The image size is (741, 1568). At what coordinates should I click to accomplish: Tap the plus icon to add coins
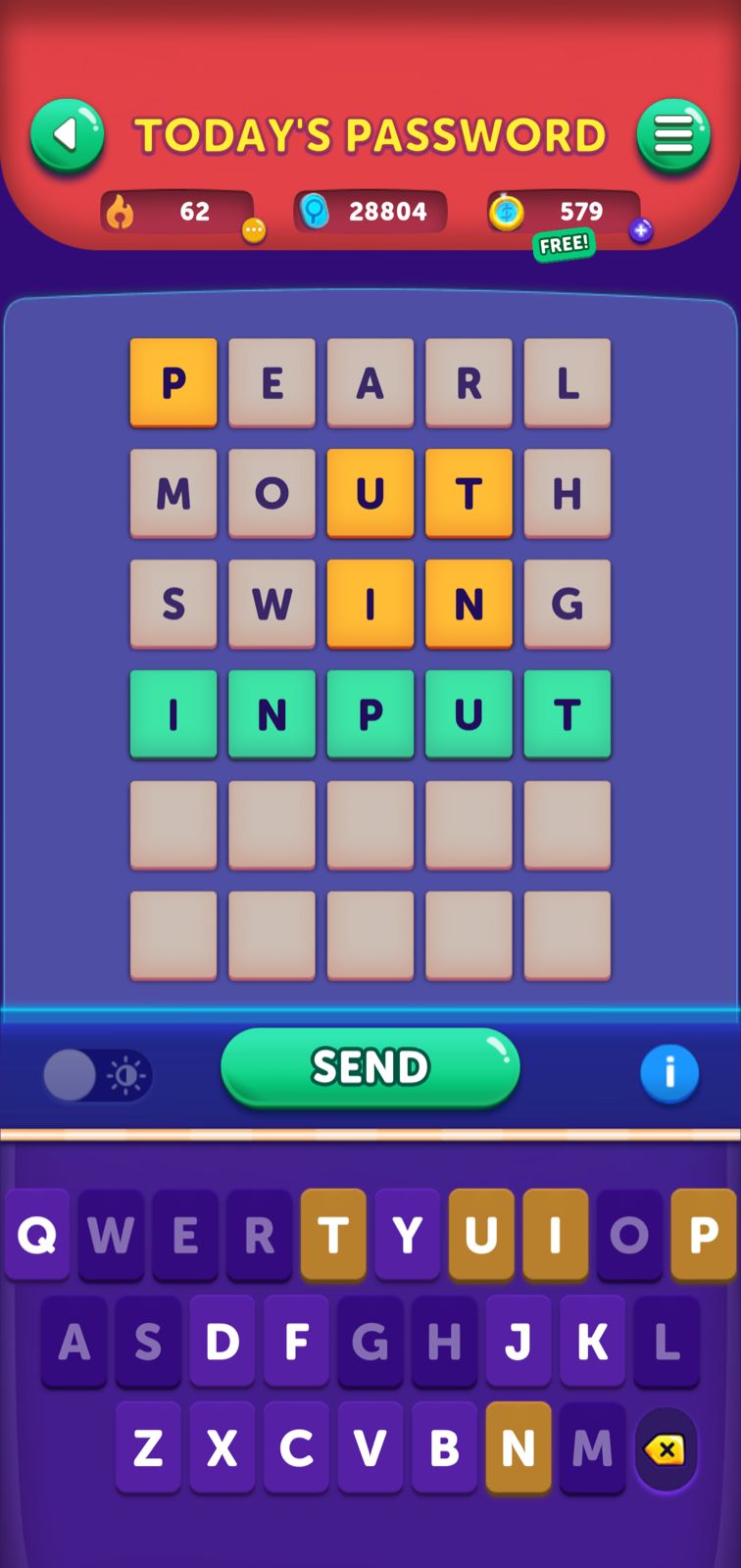pos(641,230)
